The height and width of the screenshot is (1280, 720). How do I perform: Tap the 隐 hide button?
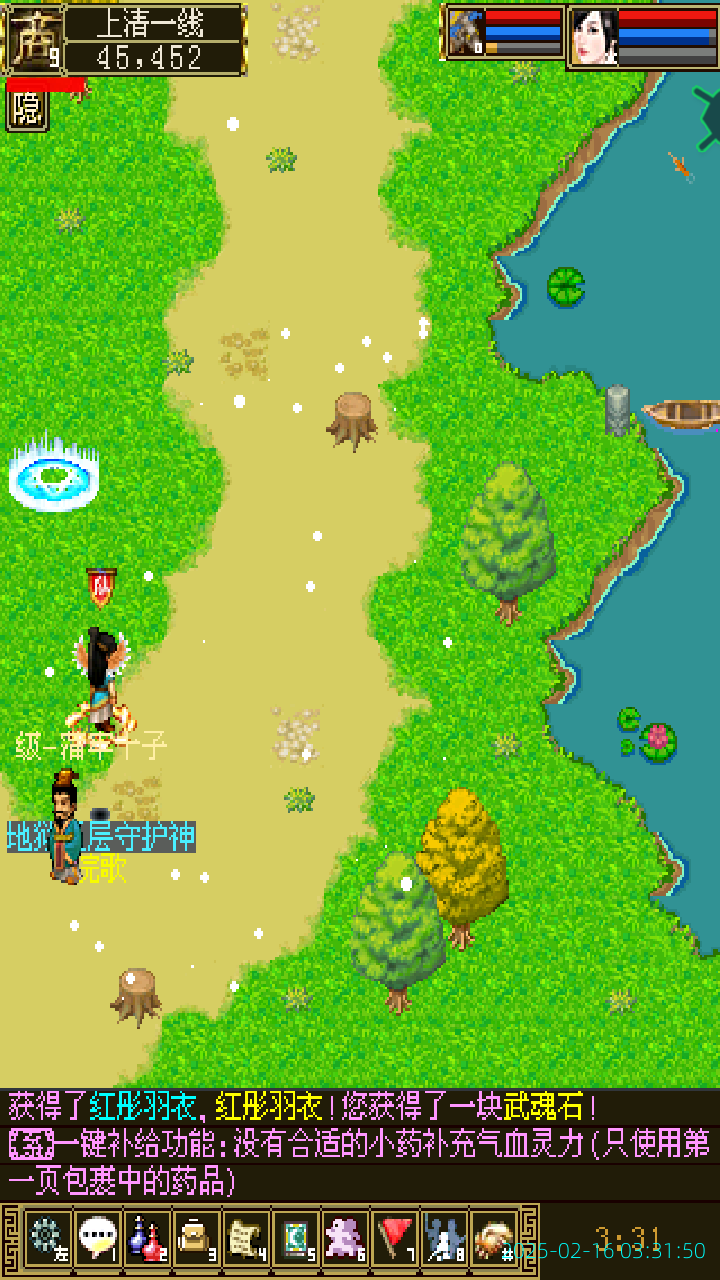(27, 109)
